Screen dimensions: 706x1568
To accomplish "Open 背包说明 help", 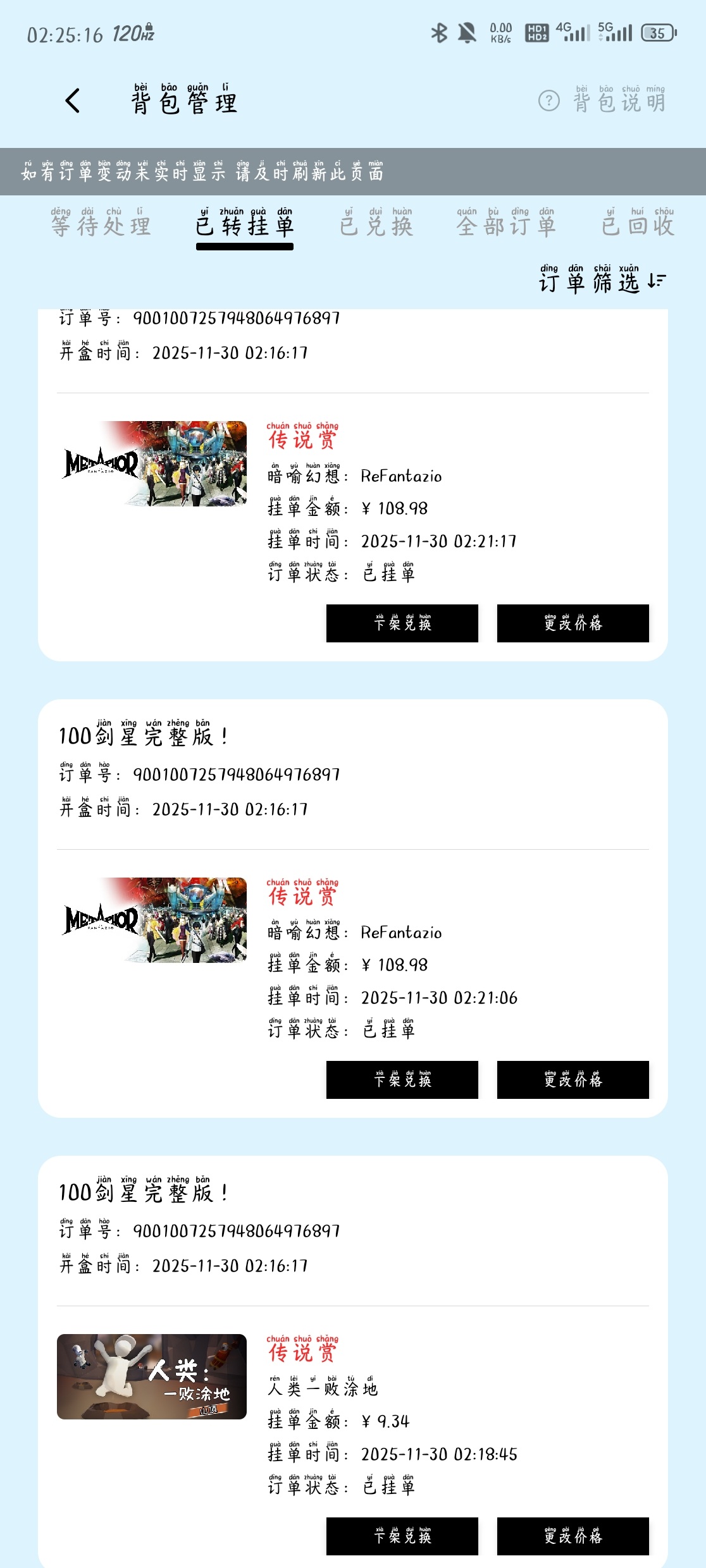I will click(x=602, y=101).
